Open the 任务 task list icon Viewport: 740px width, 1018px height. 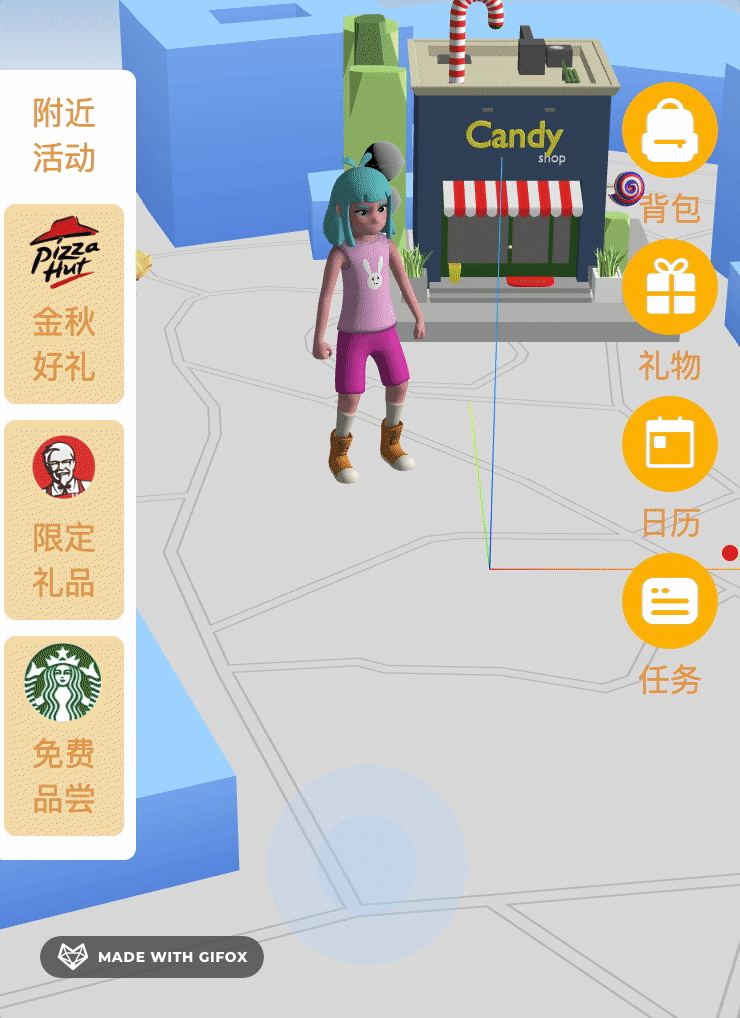tap(670, 602)
